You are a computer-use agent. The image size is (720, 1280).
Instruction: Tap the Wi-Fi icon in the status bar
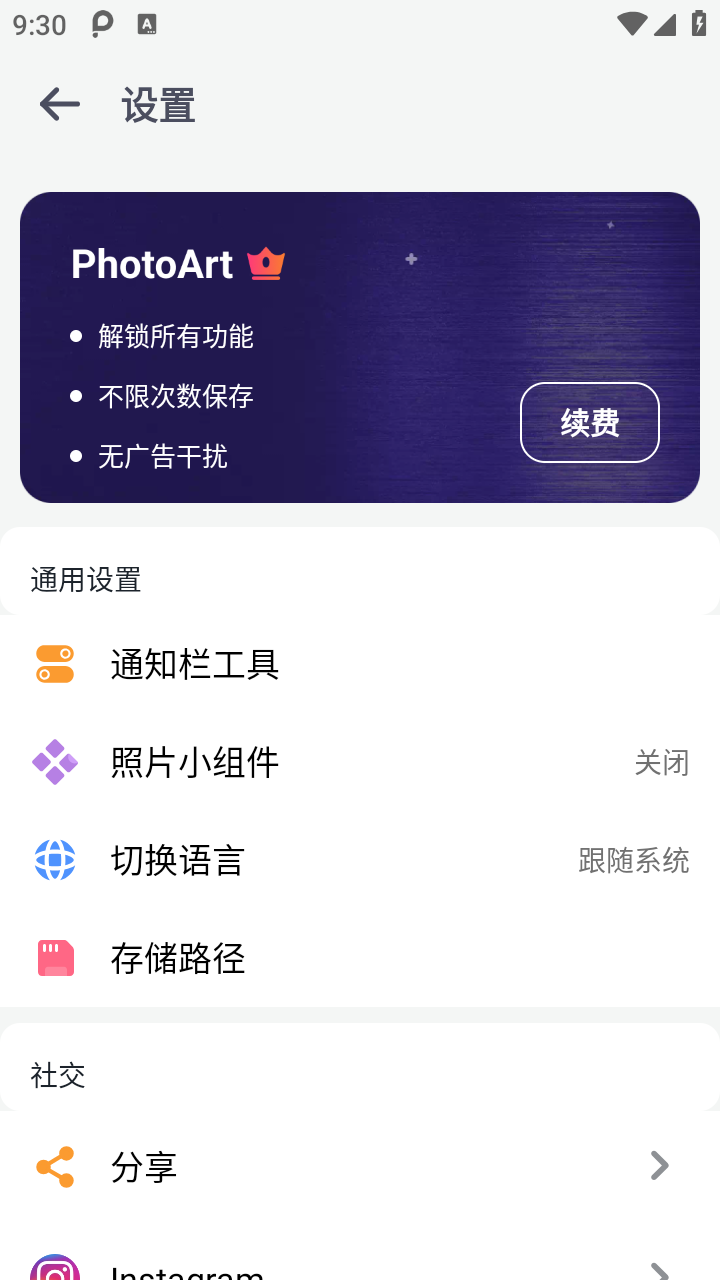point(632,24)
